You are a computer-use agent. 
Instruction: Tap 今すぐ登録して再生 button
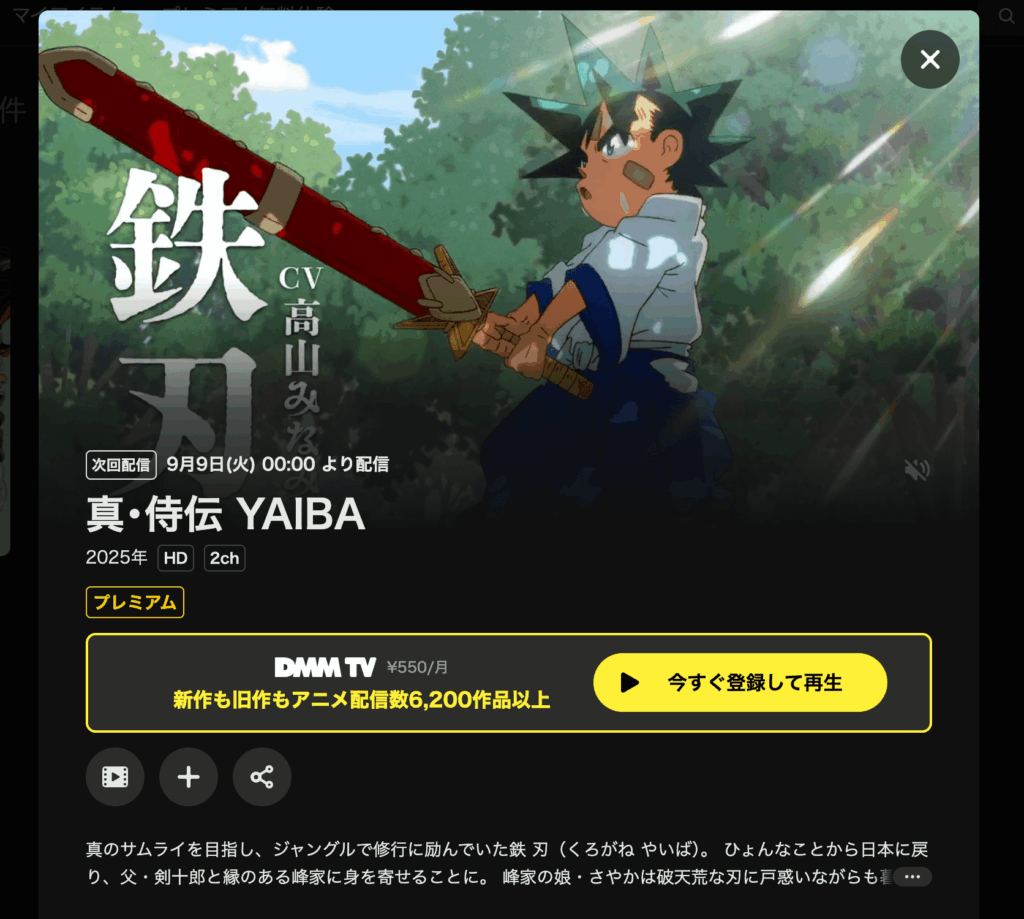[x=740, y=683]
